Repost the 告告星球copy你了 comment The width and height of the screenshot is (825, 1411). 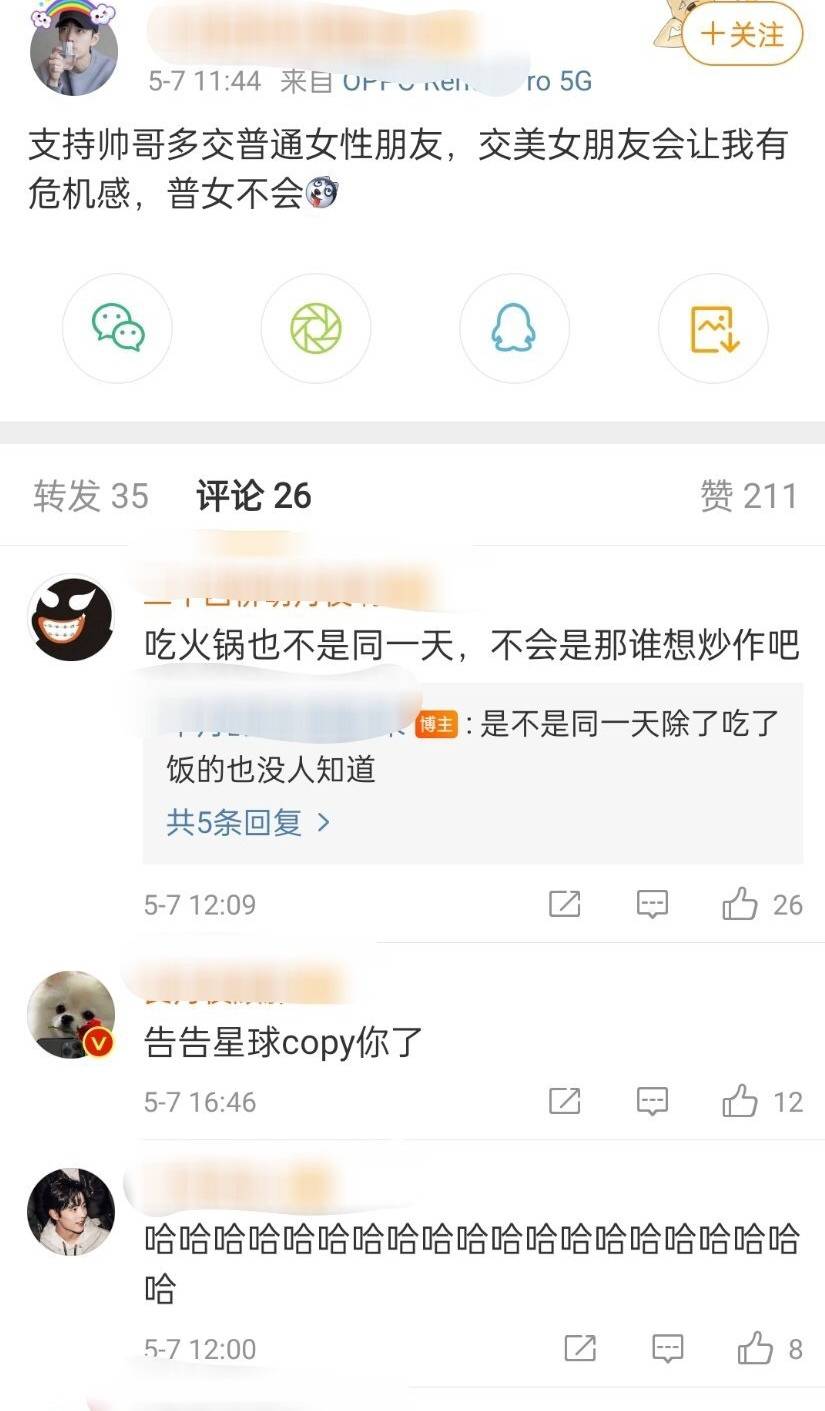pos(565,1102)
